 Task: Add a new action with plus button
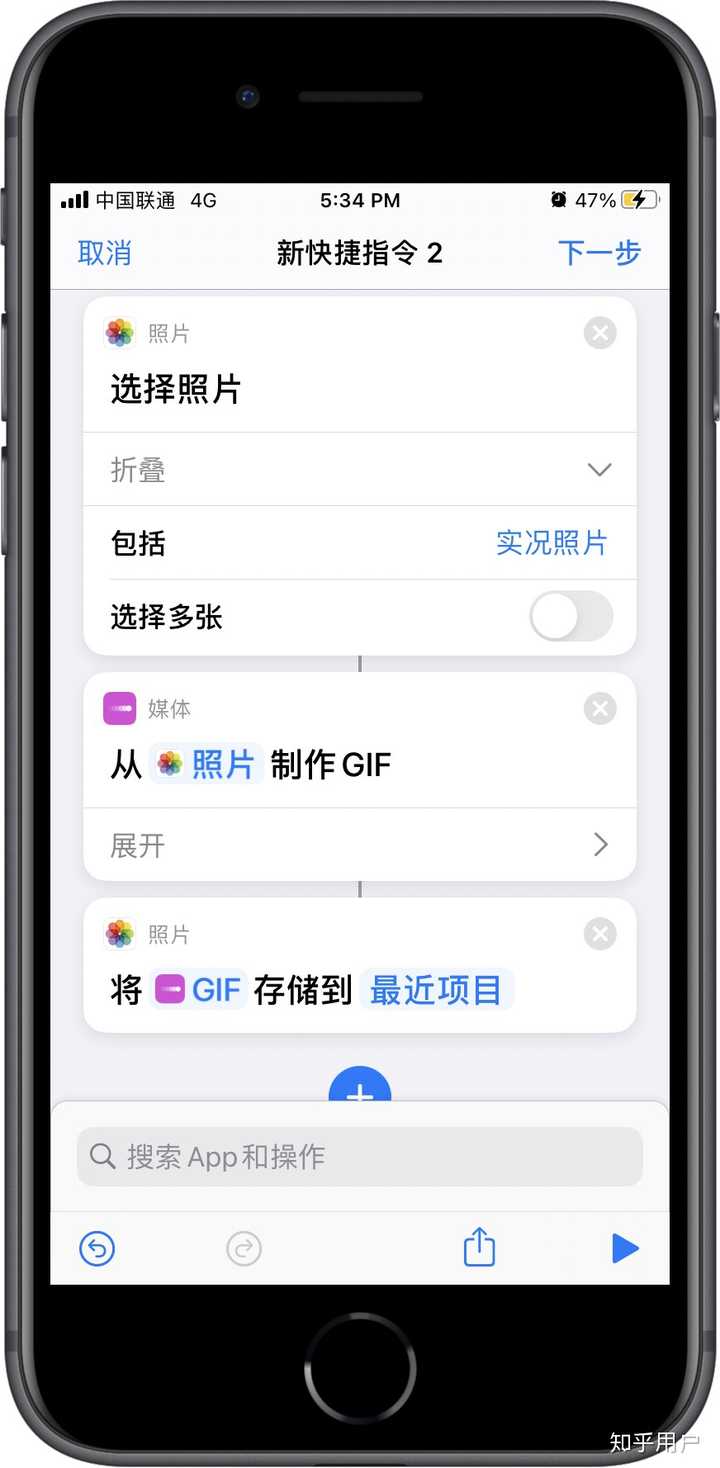click(x=360, y=1085)
